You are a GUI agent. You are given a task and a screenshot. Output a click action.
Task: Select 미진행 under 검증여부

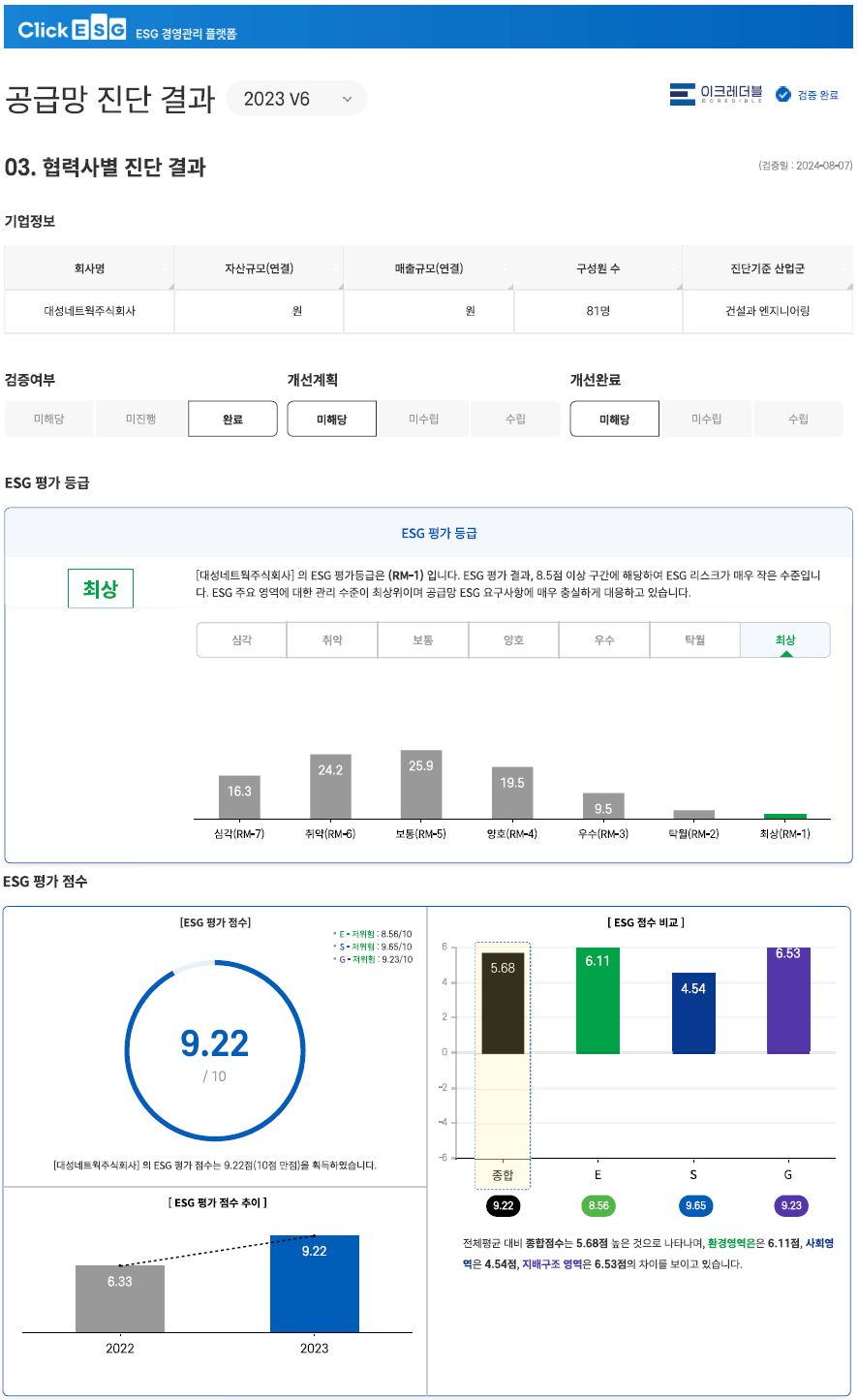(x=141, y=419)
